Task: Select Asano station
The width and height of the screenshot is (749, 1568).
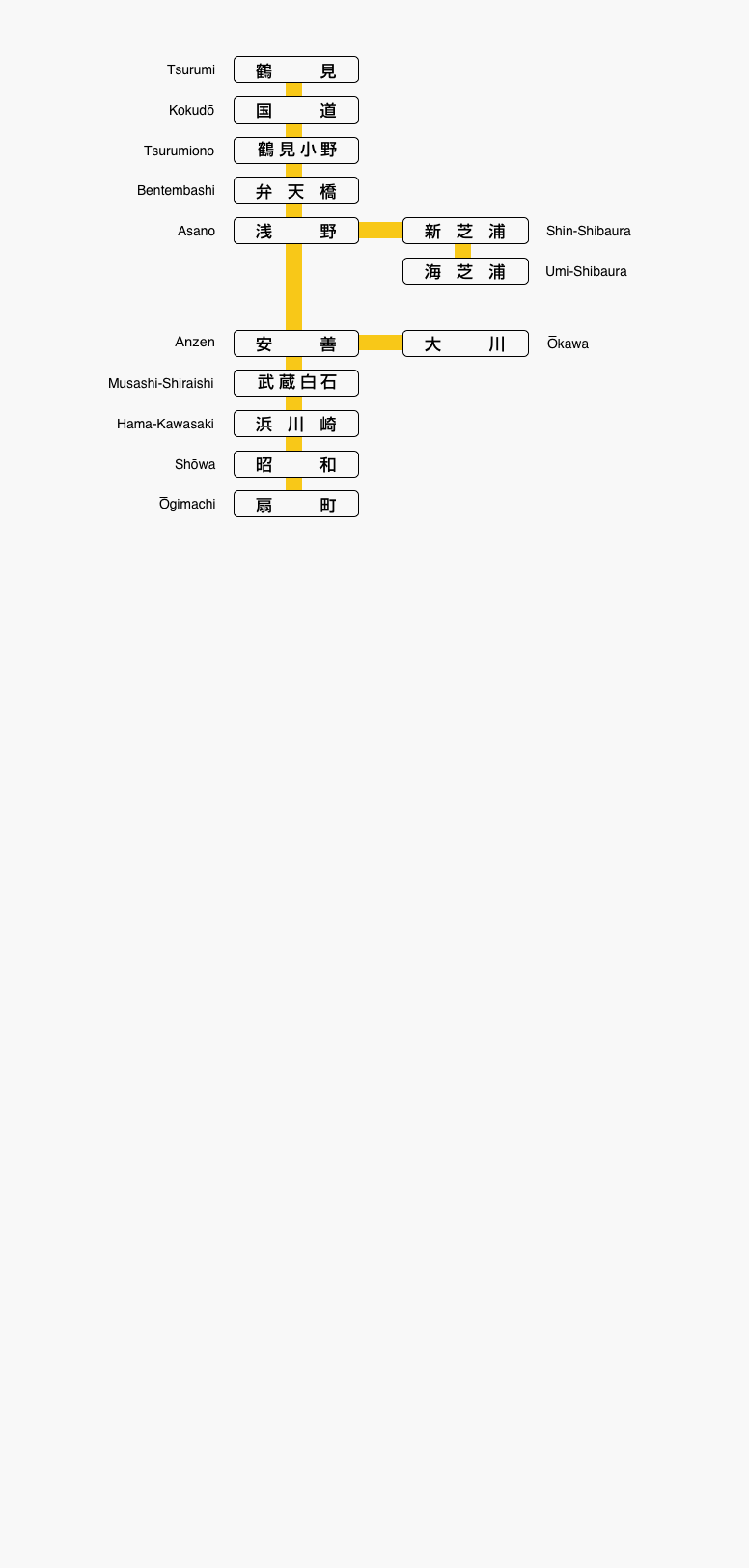Action: click(296, 231)
